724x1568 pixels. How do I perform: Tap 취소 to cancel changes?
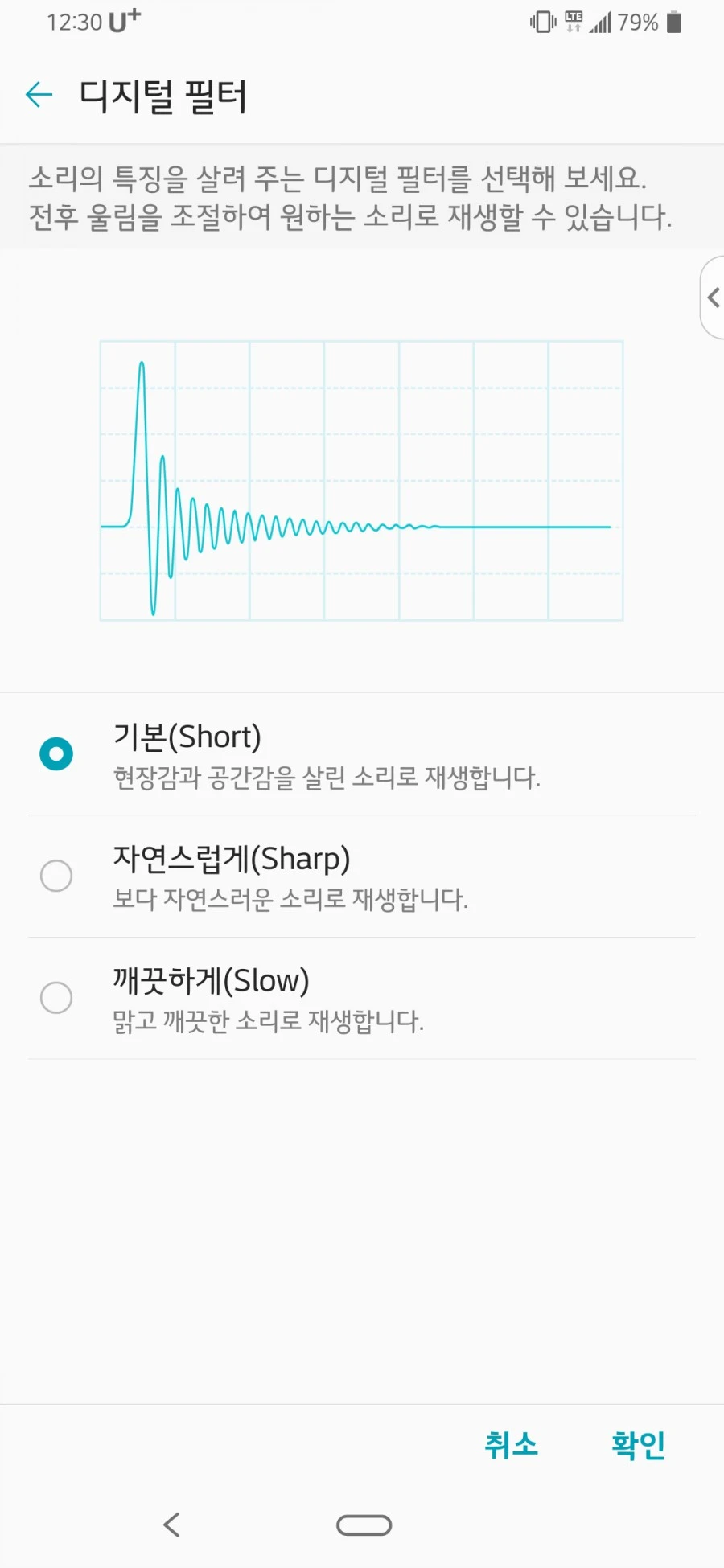[x=511, y=1445]
